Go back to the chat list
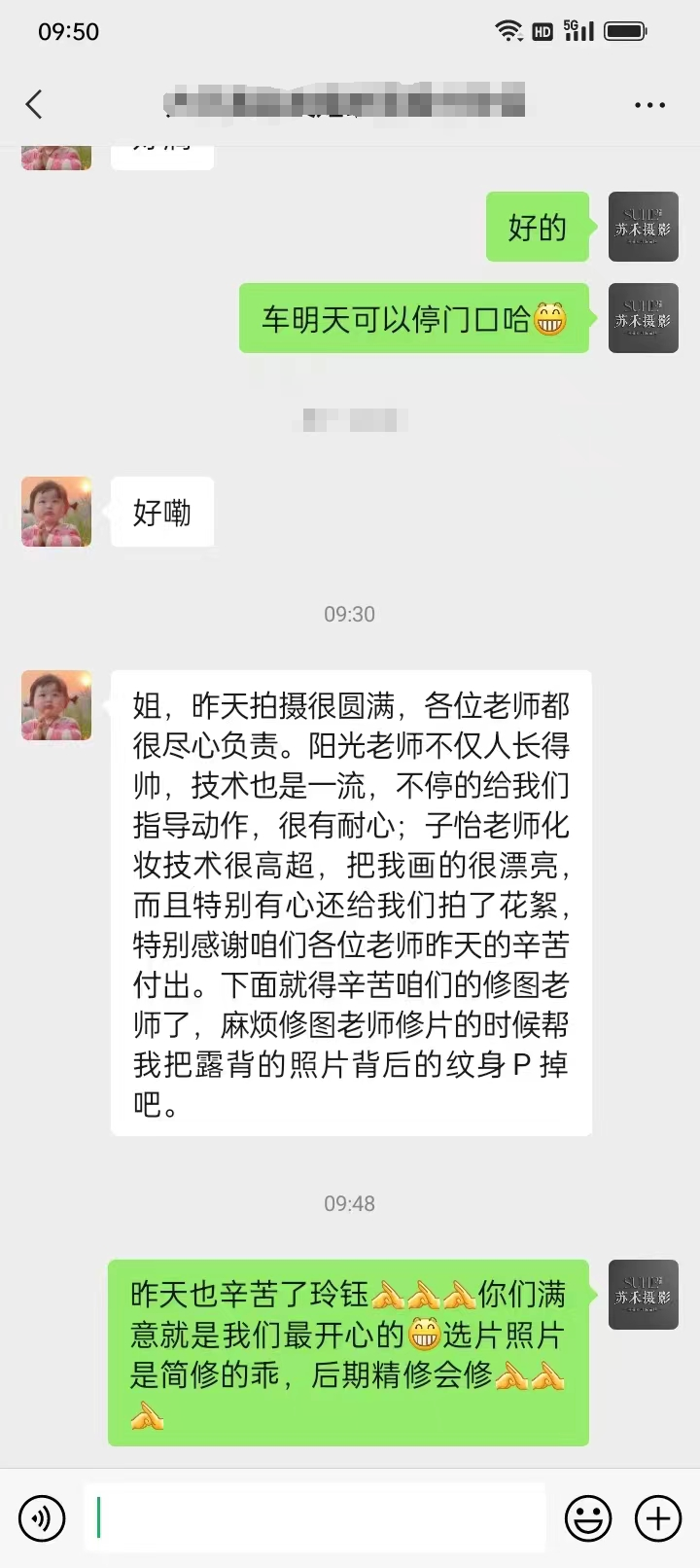Image resolution: width=700 pixels, height=1568 pixels. pos(35,104)
